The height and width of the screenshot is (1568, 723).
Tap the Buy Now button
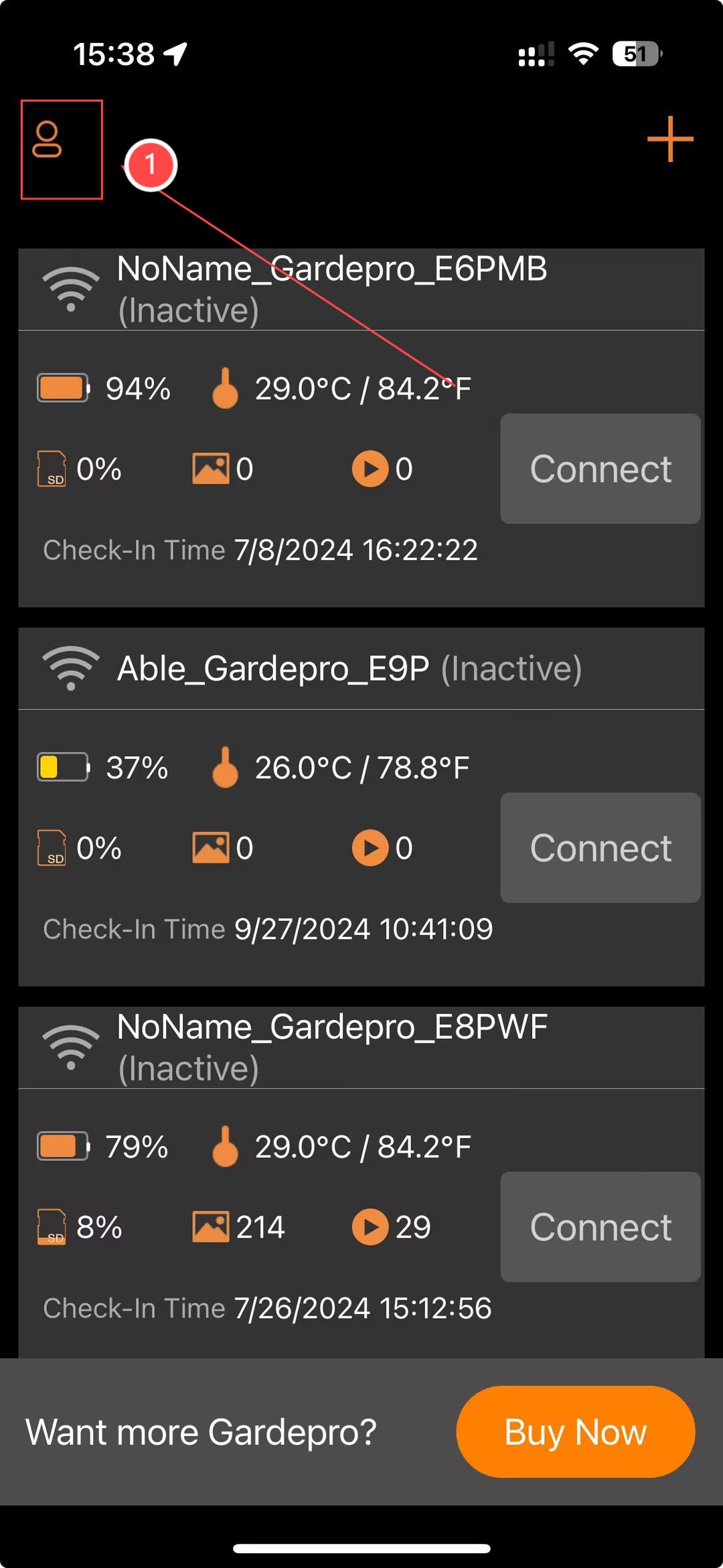pyautogui.click(x=574, y=1431)
